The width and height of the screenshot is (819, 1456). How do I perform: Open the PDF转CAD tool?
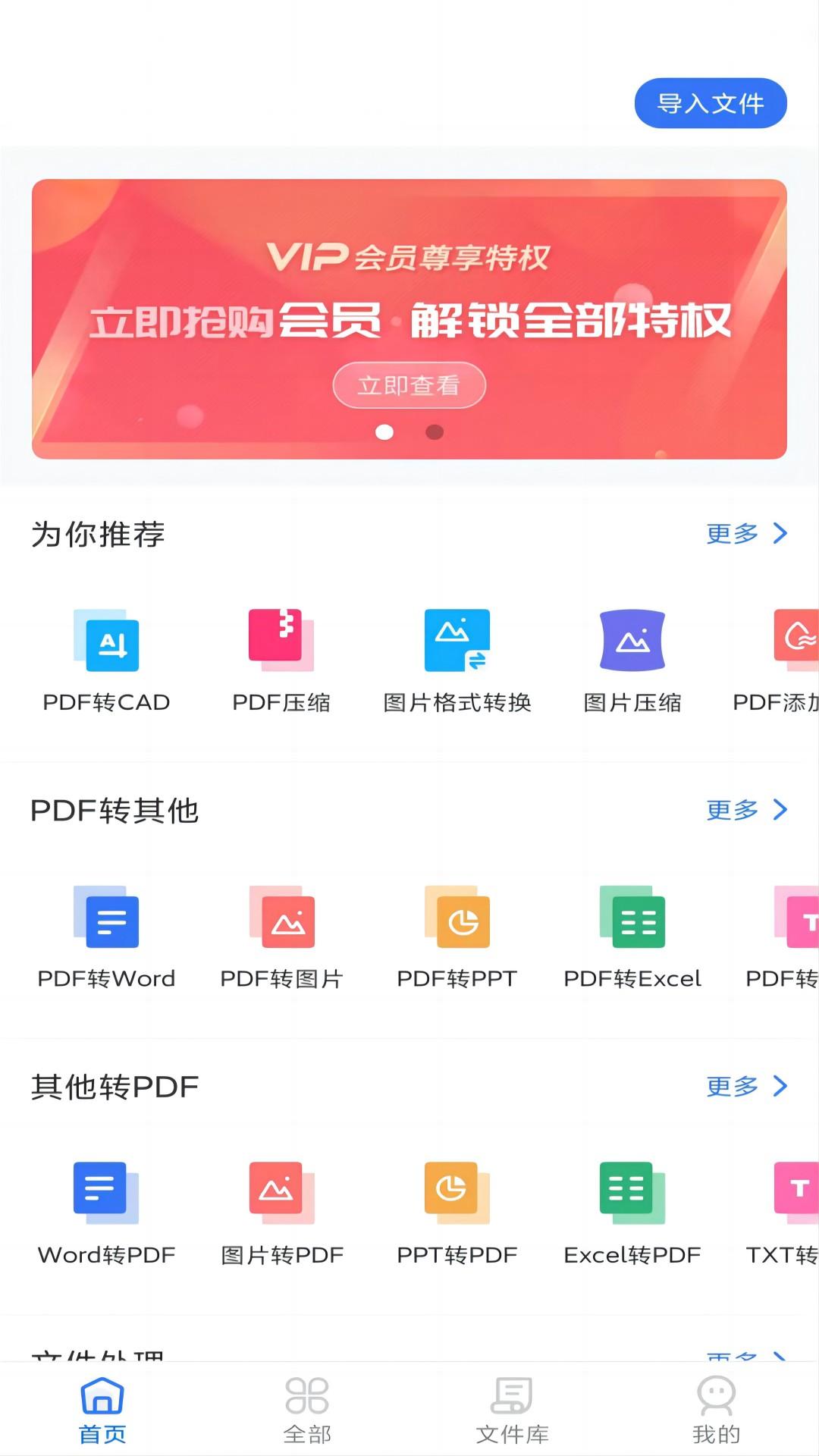pyautogui.click(x=106, y=660)
